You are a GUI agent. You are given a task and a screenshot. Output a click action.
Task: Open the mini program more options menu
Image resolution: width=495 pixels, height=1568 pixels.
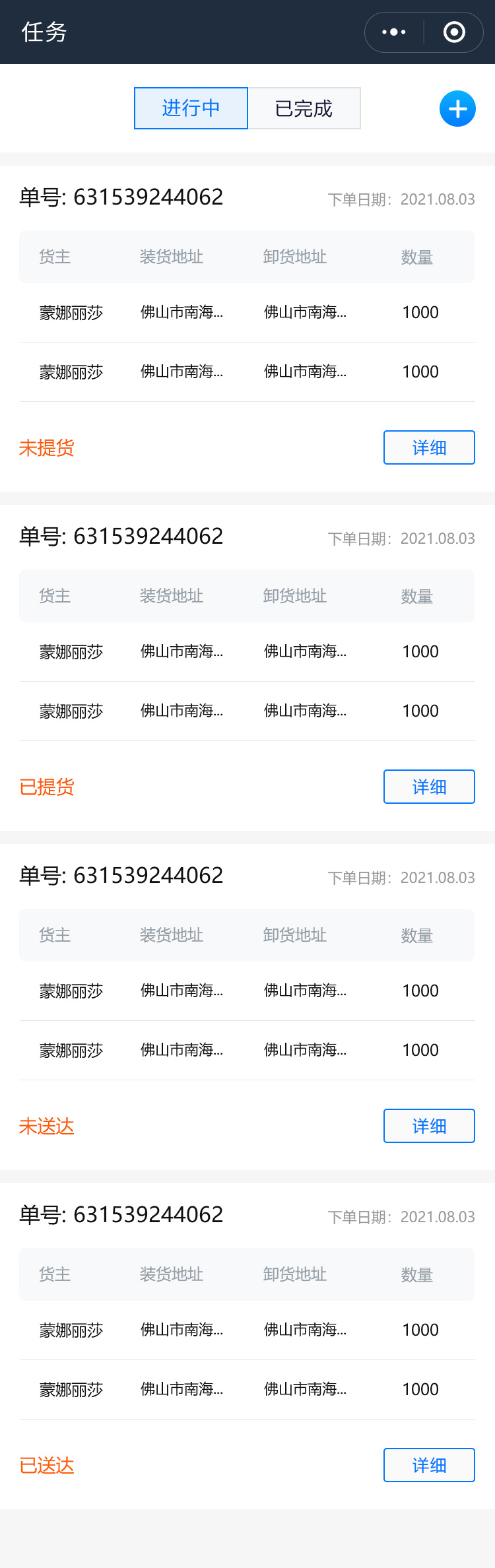394,32
